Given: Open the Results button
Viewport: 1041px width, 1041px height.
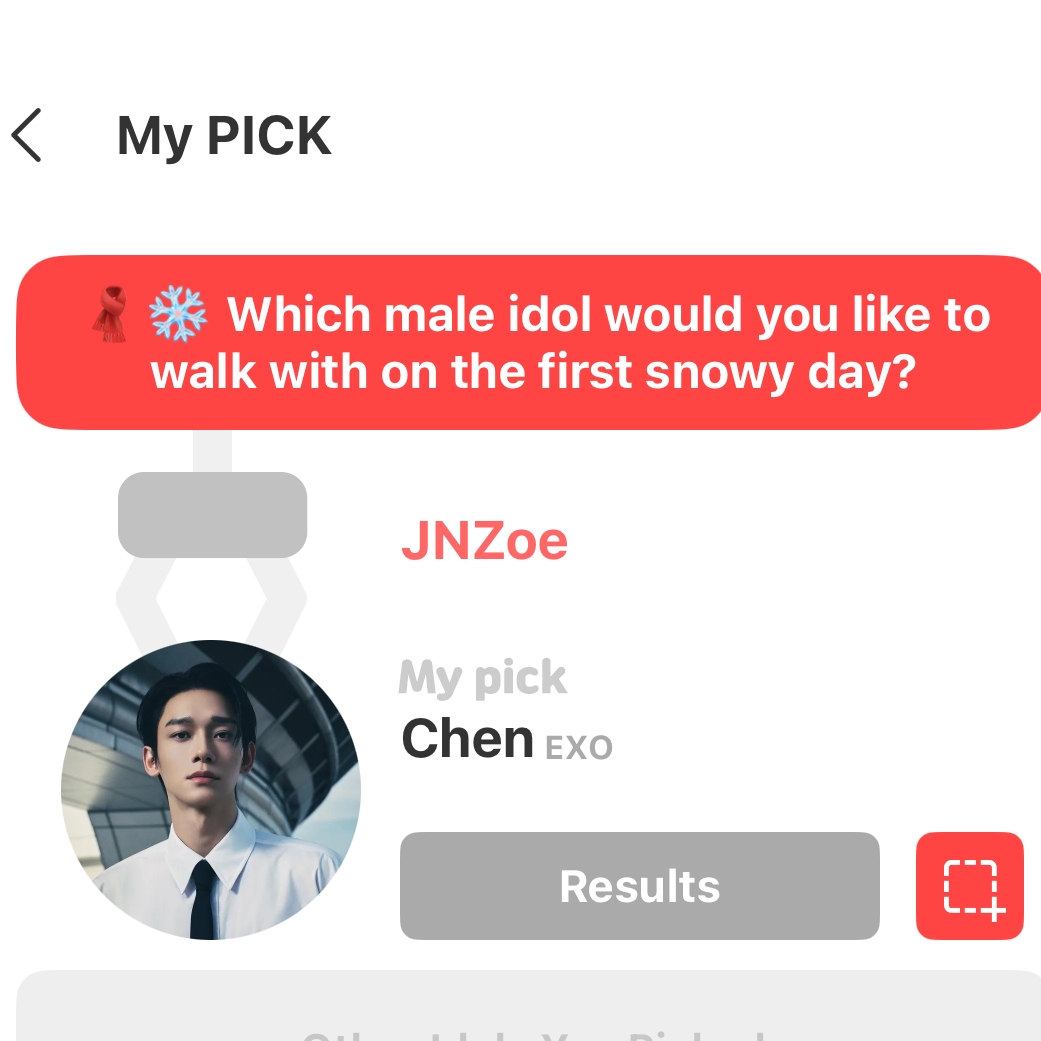Looking at the screenshot, I should (x=639, y=886).
